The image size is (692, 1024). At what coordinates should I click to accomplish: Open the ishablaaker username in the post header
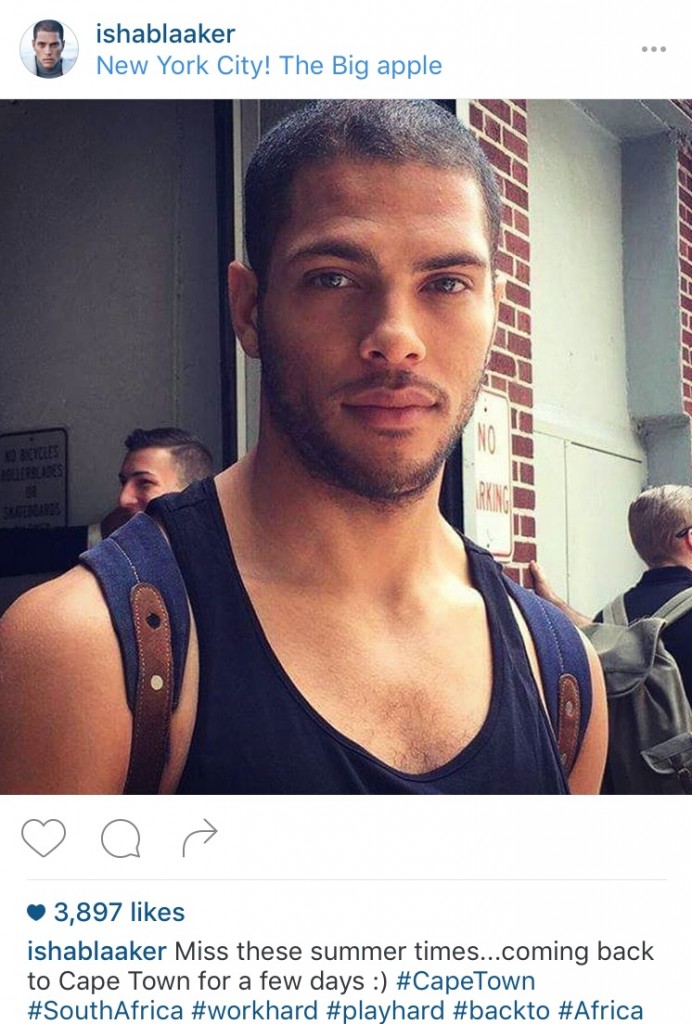[165, 34]
